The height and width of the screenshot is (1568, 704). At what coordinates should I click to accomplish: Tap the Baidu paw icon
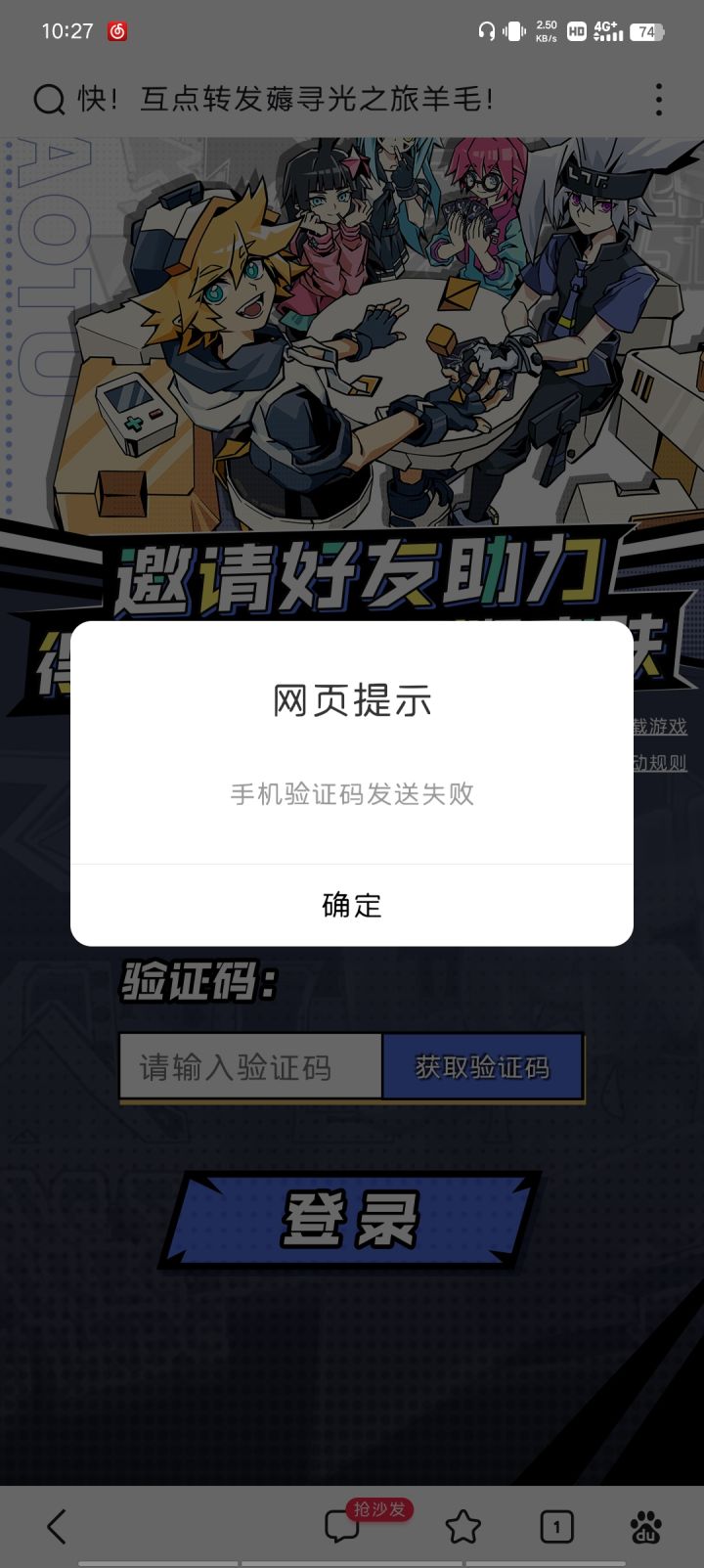click(x=647, y=1526)
